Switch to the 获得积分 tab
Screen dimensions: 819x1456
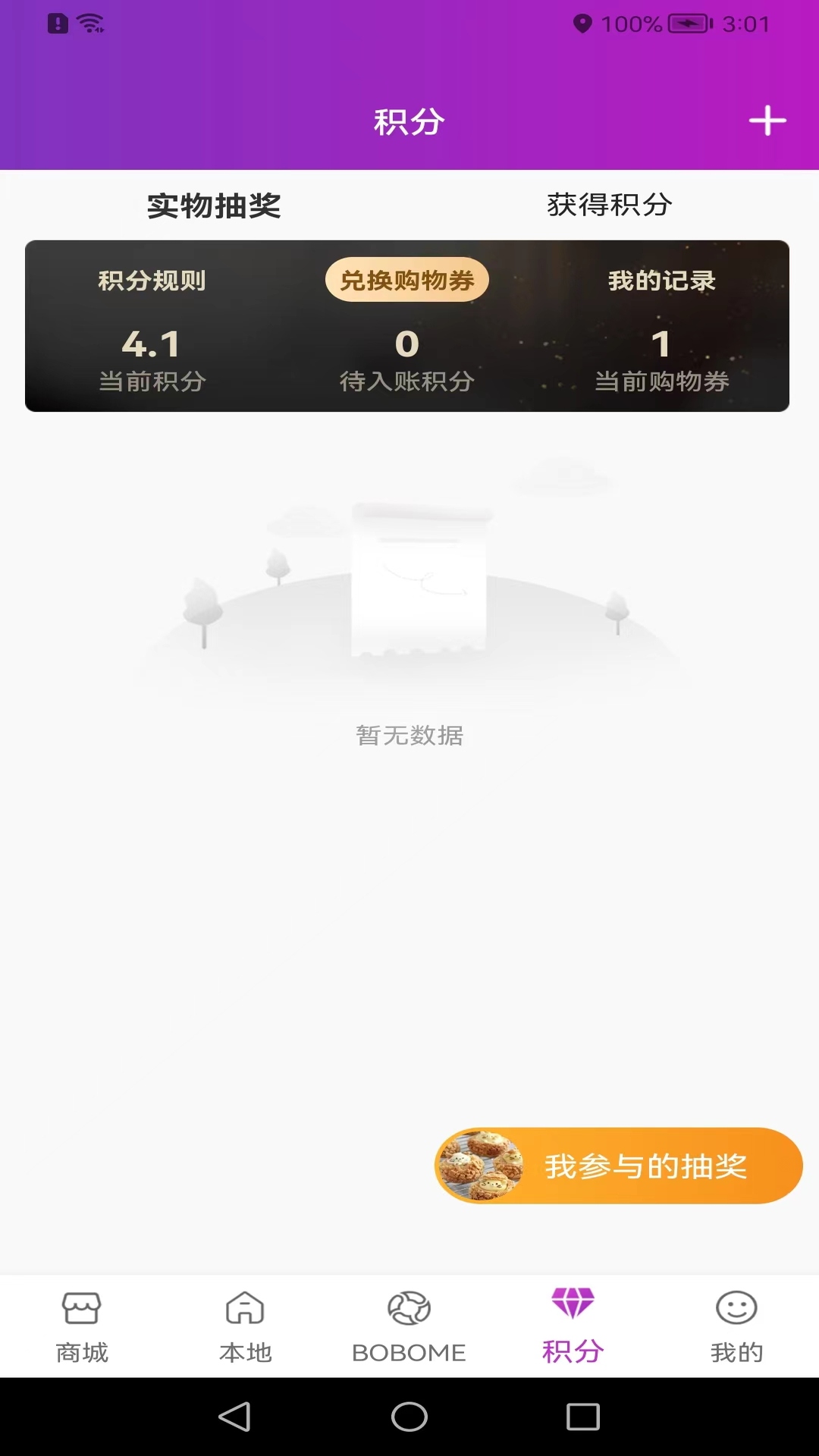point(610,205)
